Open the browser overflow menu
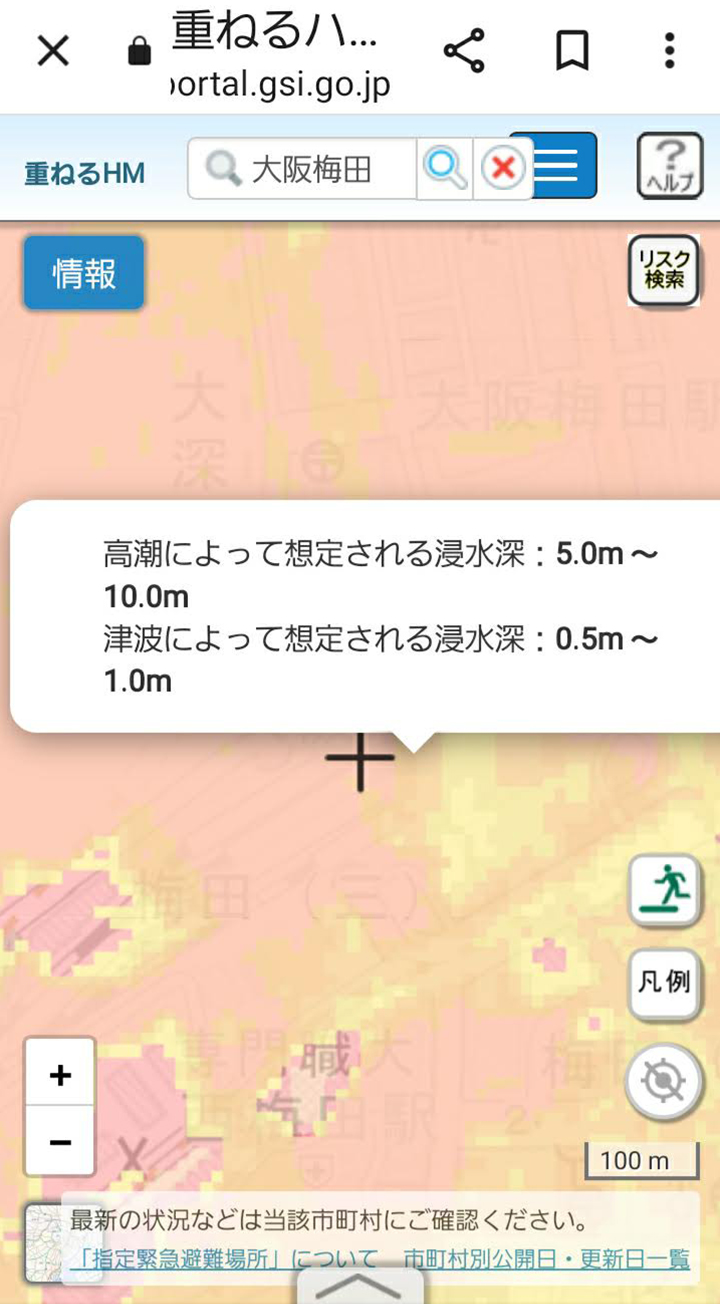The width and height of the screenshot is (720, 1304). (x=669, y=51)
